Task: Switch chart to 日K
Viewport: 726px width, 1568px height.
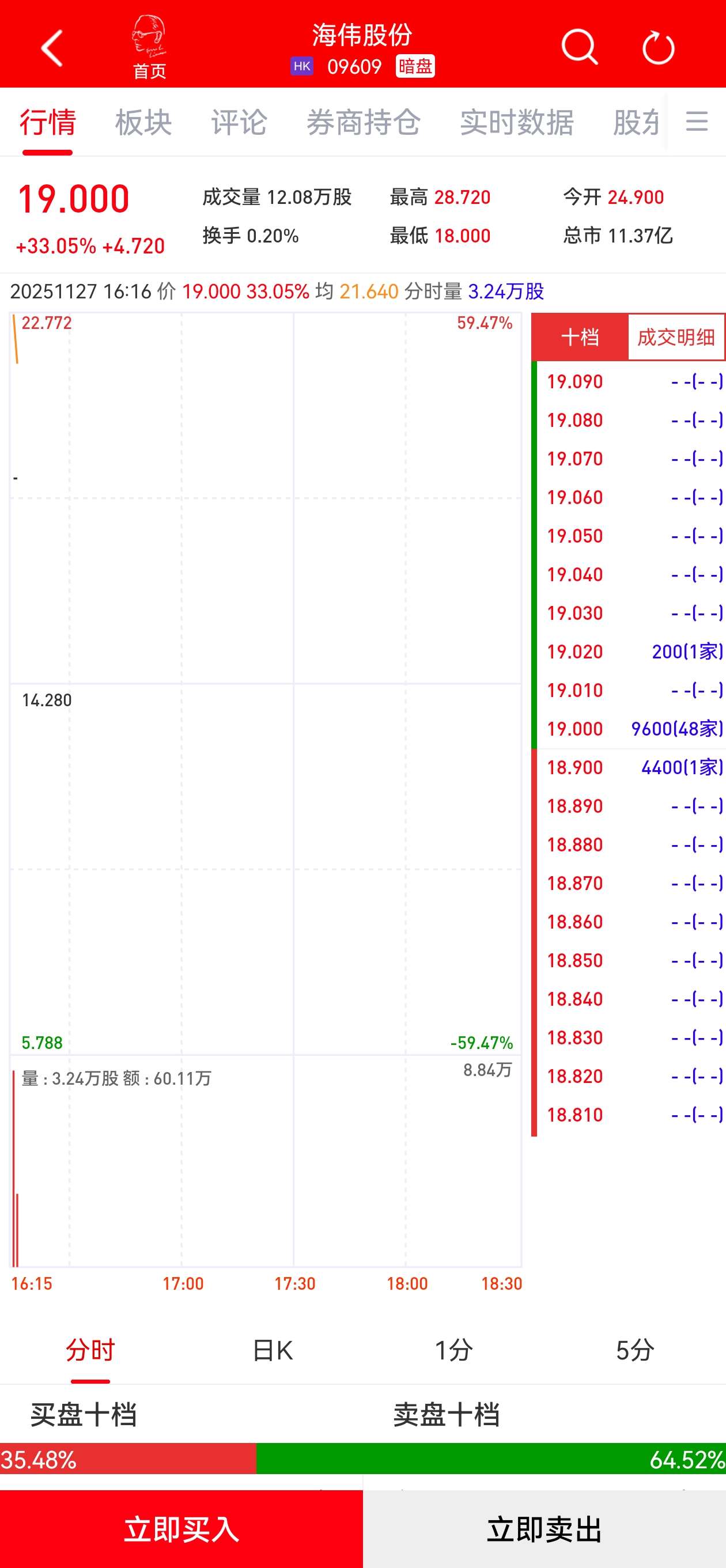Action: click(272, 1351)
